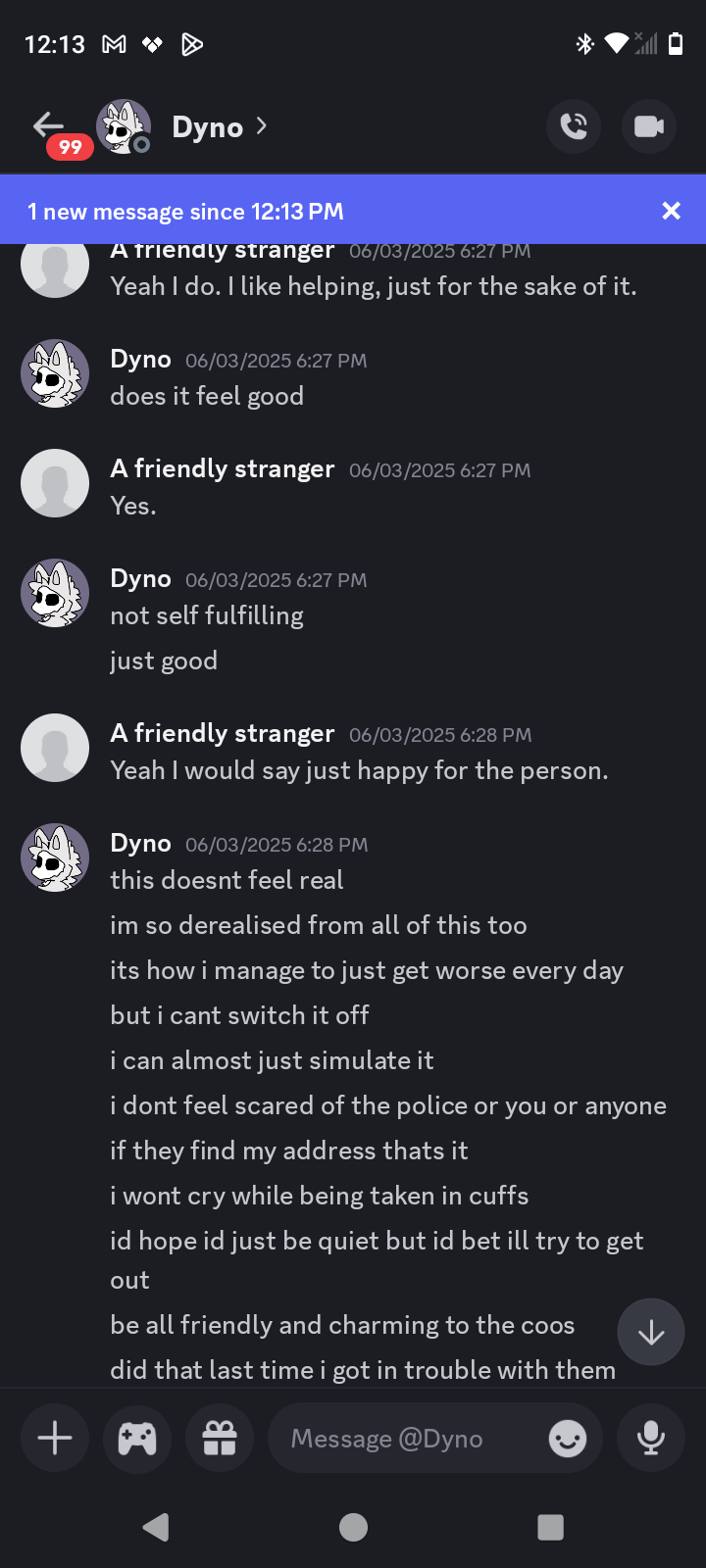The width and height of the screenshot is (706, 1568).
Task: Tap Dyno's avatar on 'does it feel good'
Action: [55, 373]
